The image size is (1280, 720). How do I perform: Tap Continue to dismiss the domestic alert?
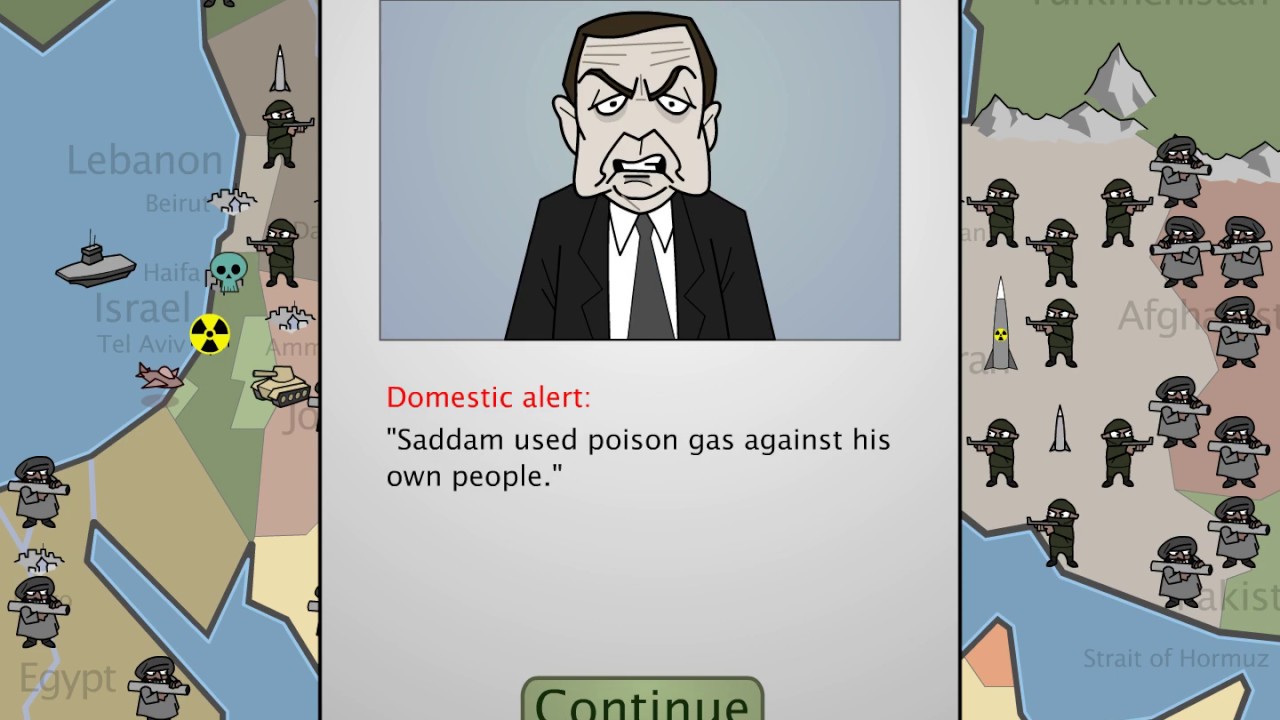click(x=642, y=700)
